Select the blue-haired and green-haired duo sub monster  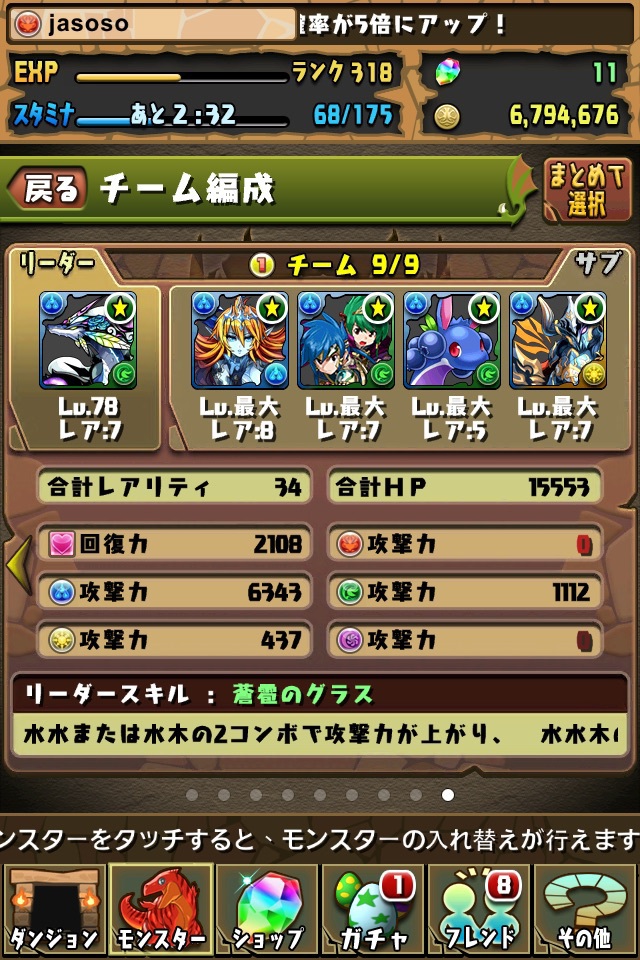click(x=346, y=340)
